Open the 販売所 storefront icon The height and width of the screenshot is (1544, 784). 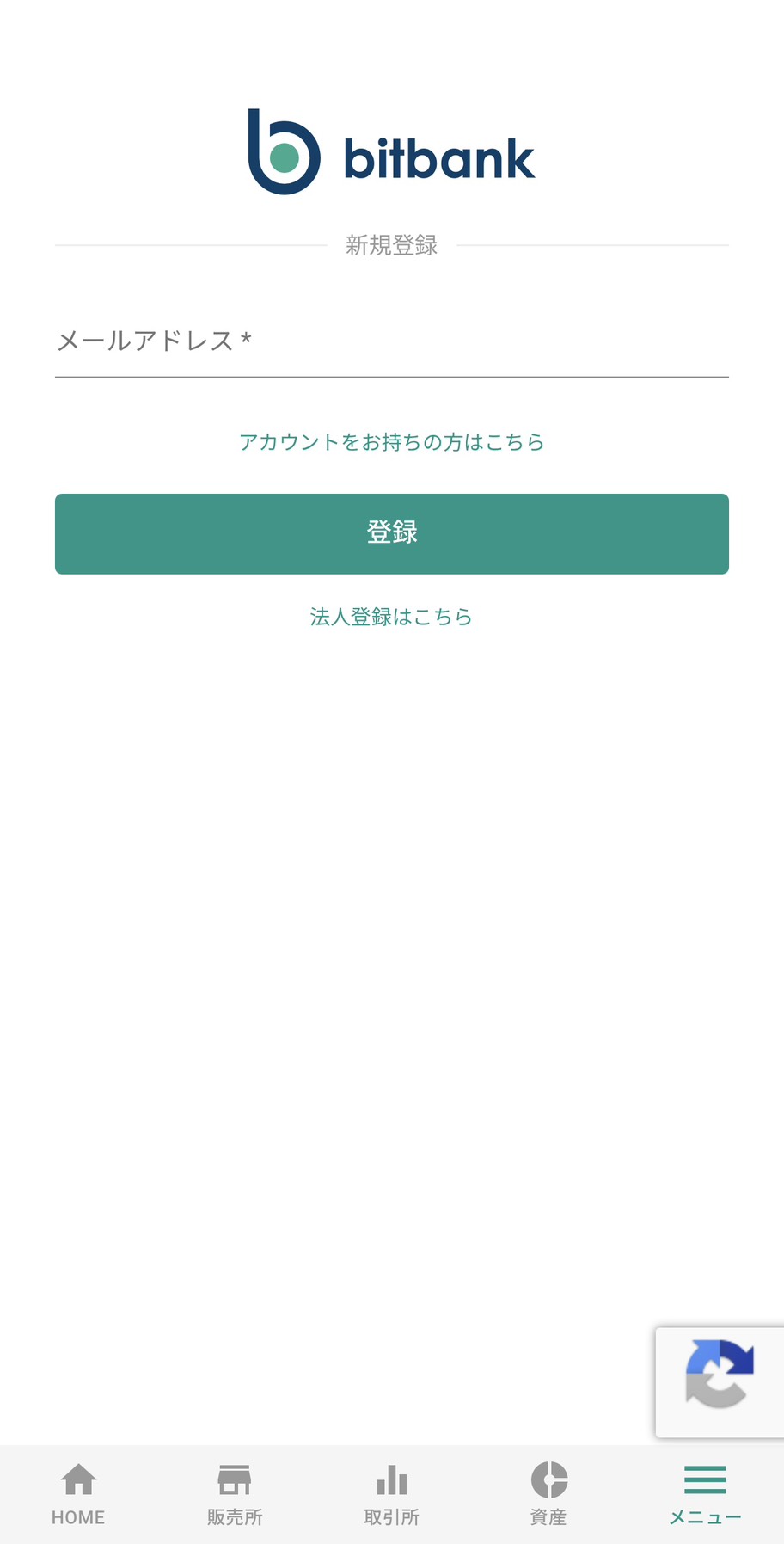[235, 1476]
